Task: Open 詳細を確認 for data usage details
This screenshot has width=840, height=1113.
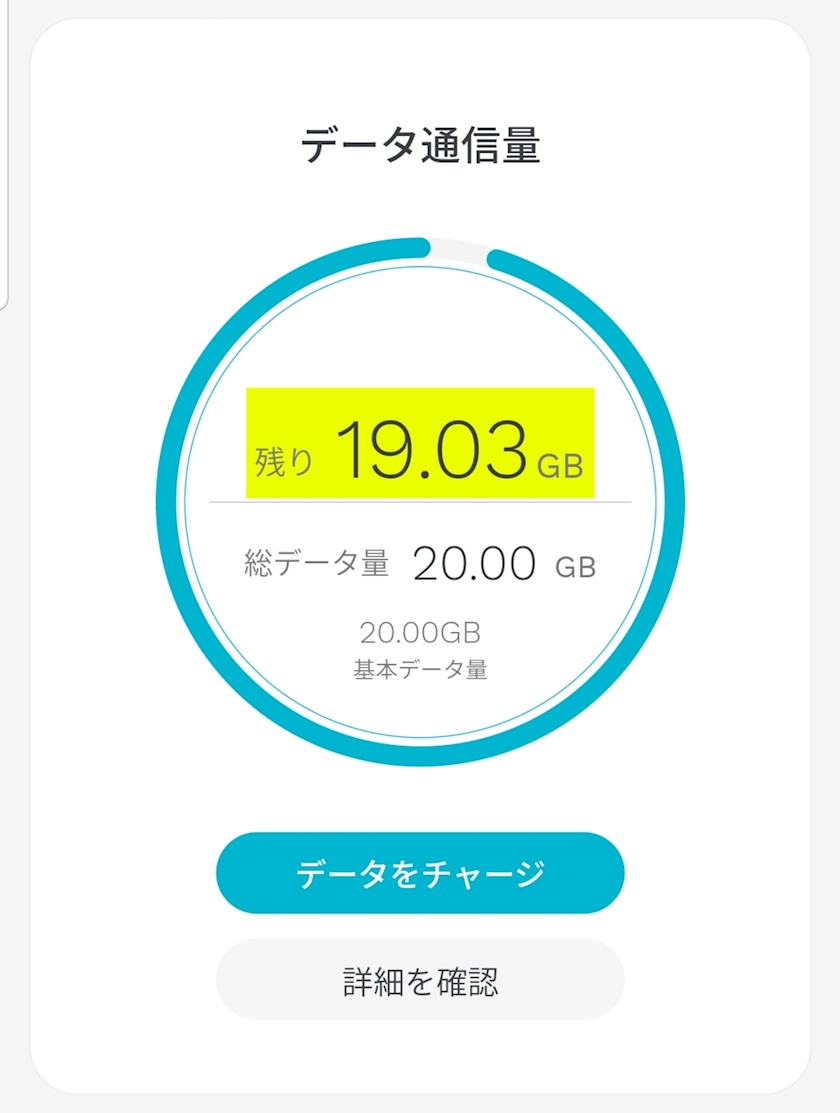Action: (x=420, y=980)
